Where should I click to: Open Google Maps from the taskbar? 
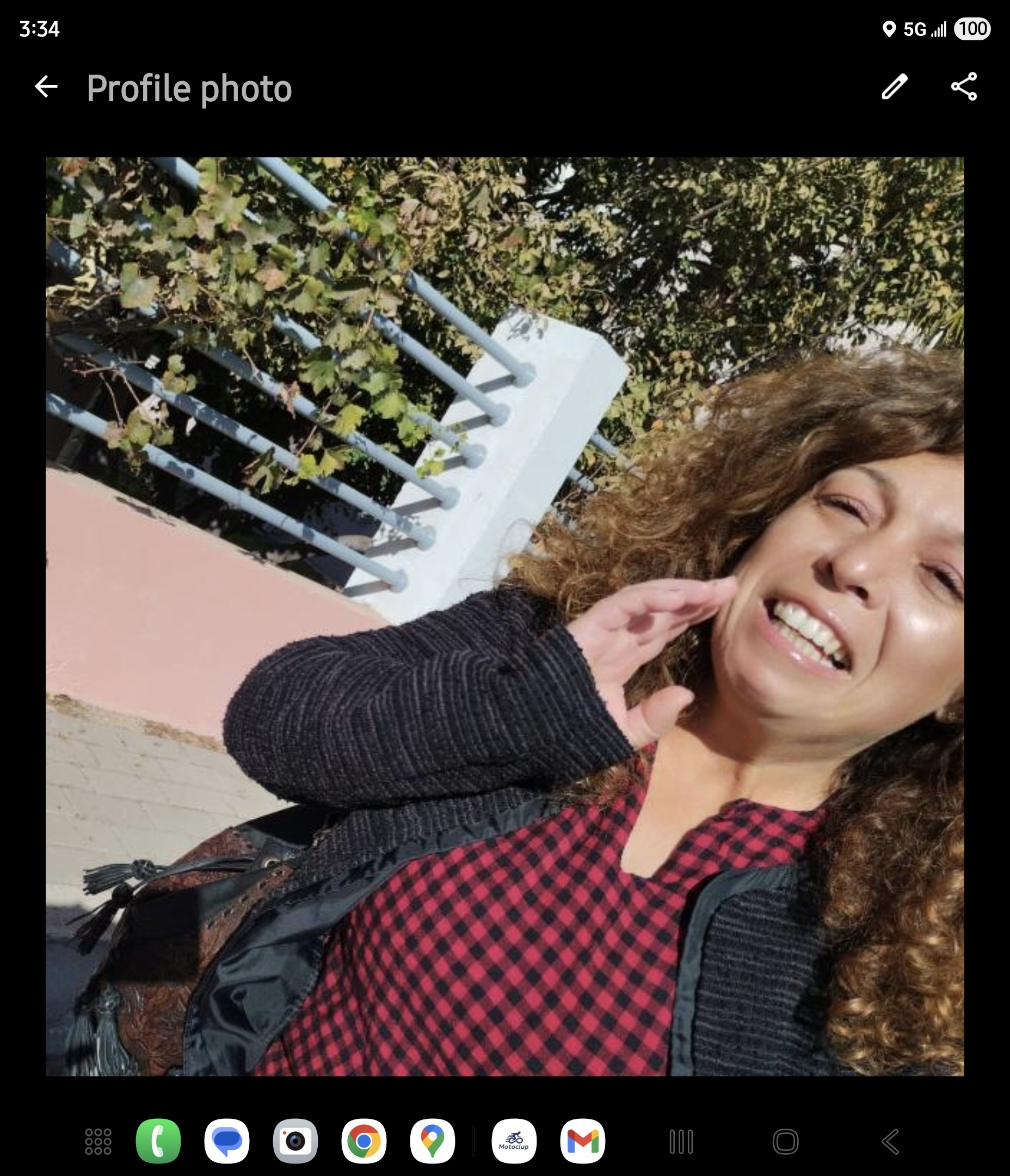coord(433,1141)
